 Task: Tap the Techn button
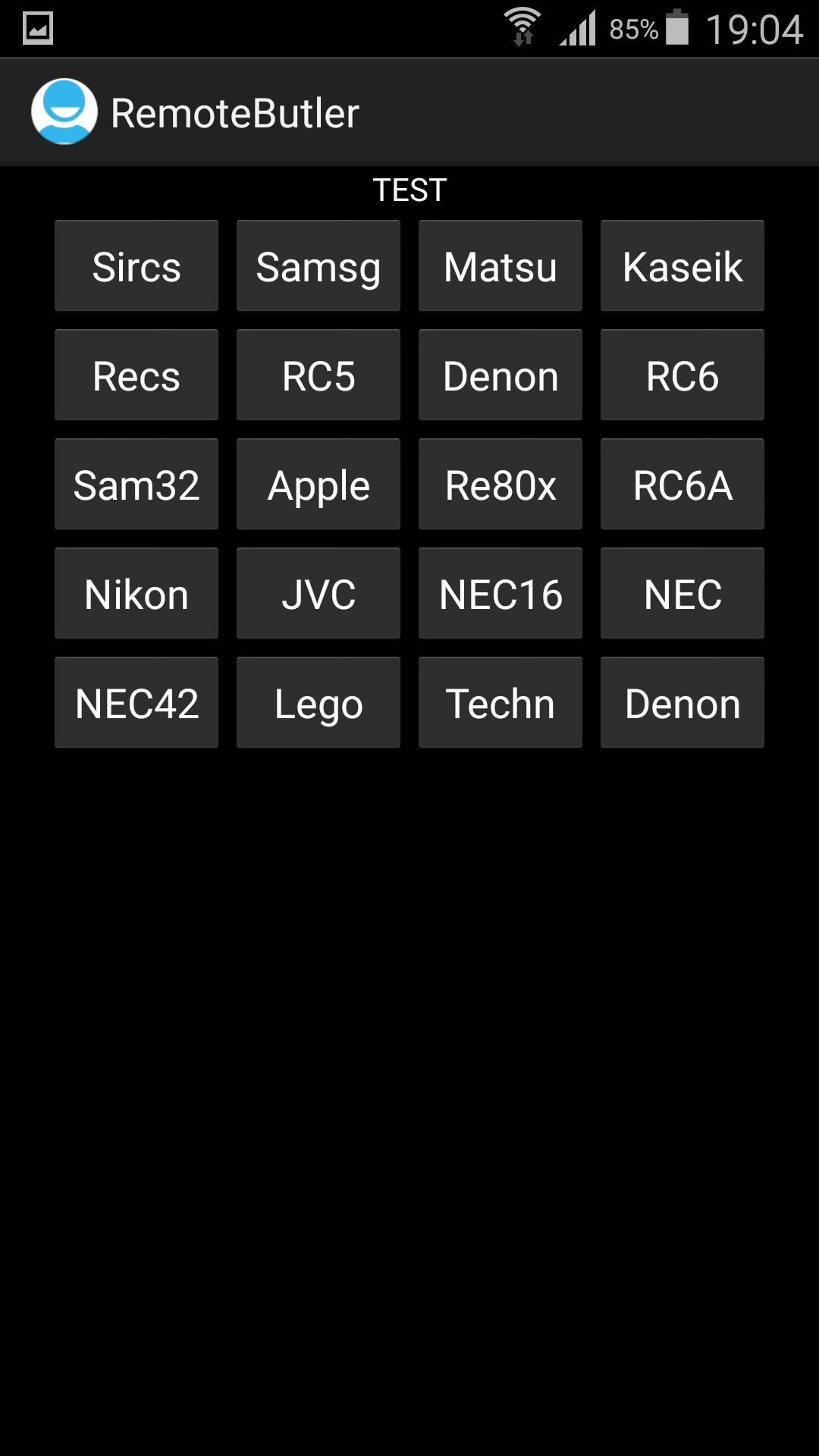click(x=500, y=703)
